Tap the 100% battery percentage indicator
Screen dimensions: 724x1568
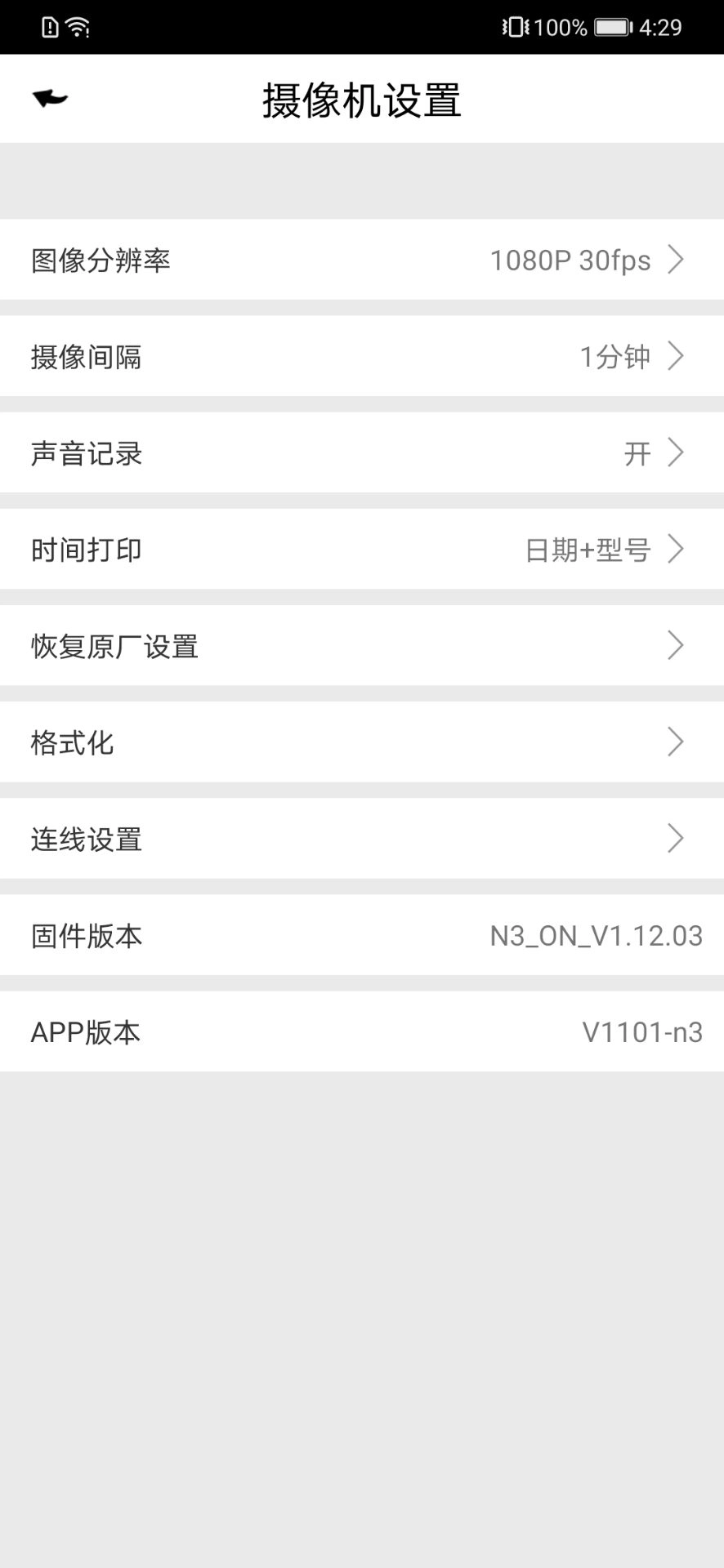(x=561, y=27)
